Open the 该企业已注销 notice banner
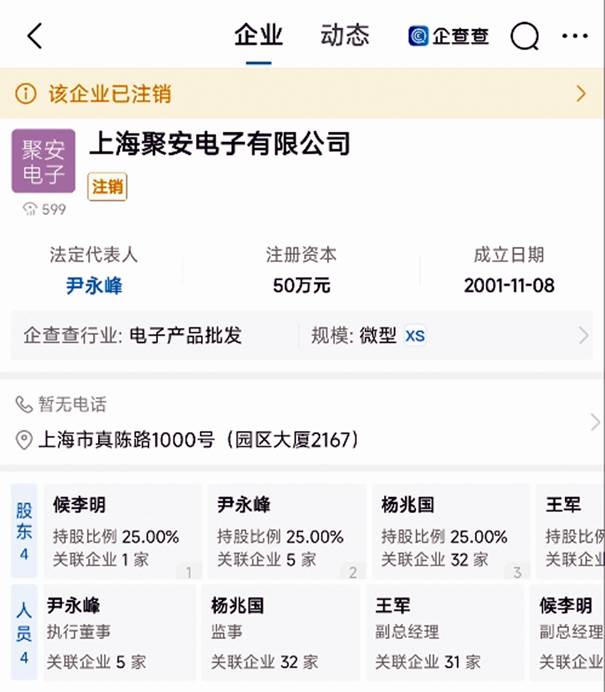Screen dimensions: 605x692 click(x=302, y=94)
